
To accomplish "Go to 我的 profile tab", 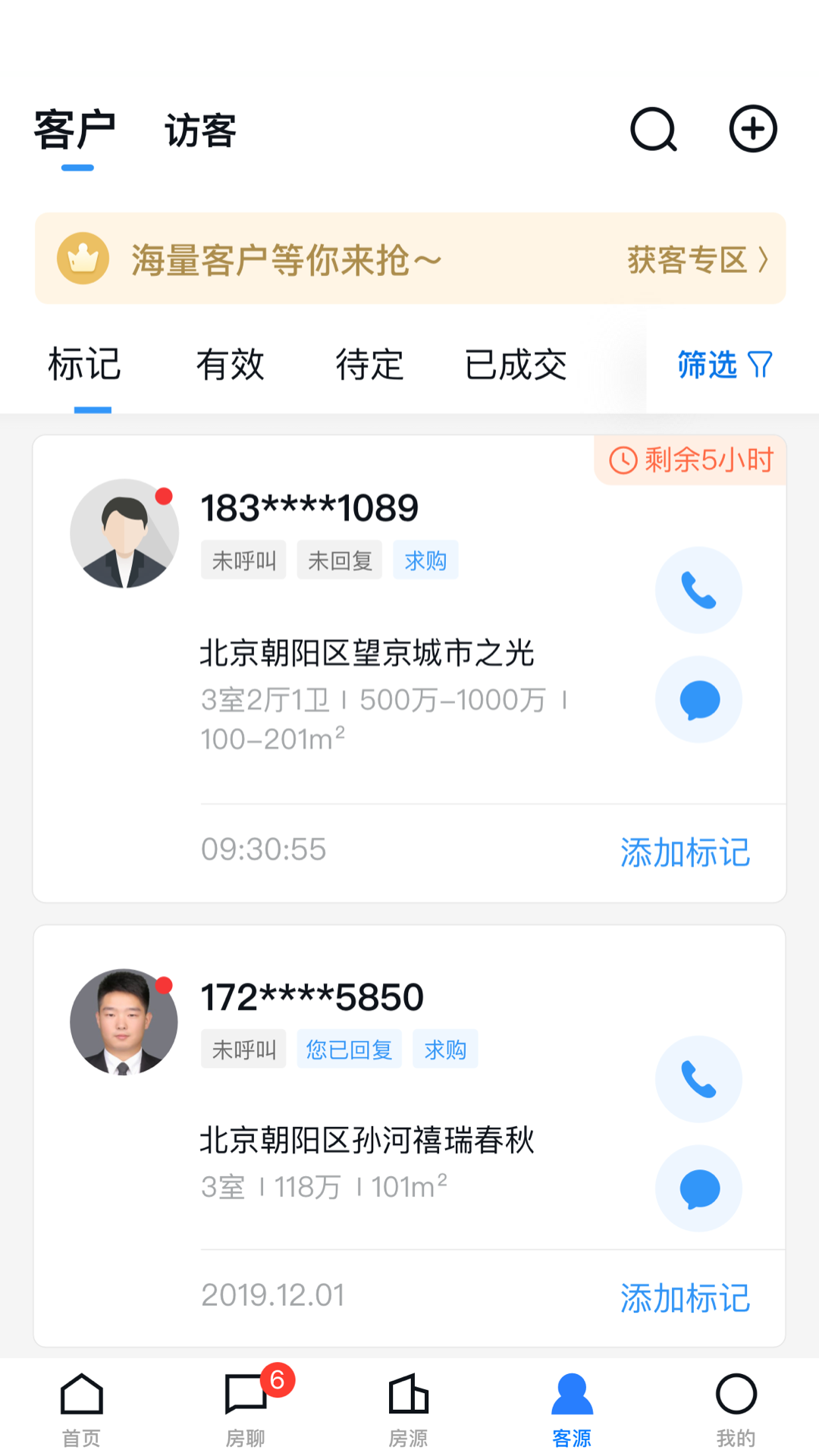I will (734, 1410).
